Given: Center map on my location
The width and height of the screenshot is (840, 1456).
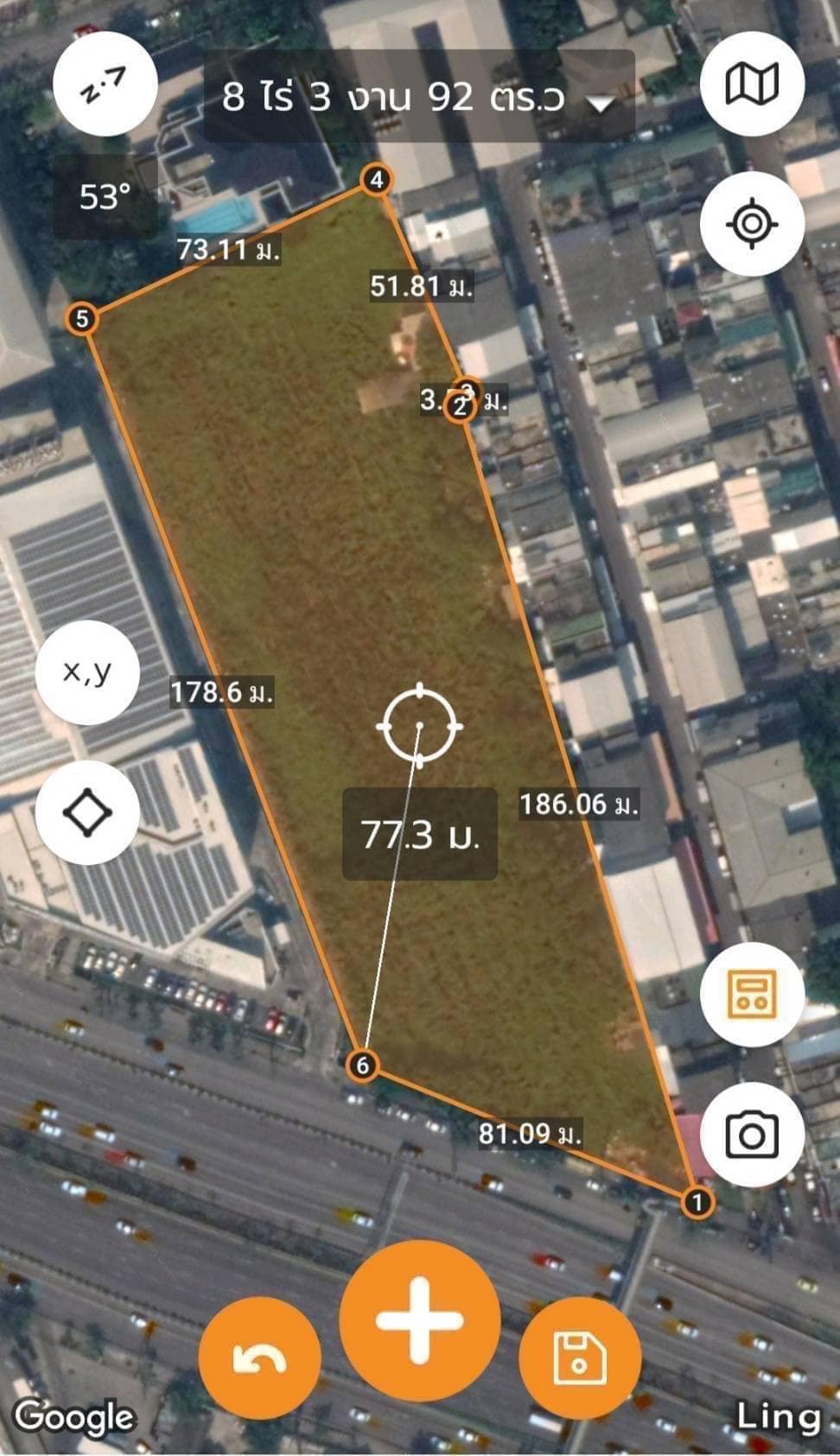Looking at the screenshot, I should click(x=752, y=224).
